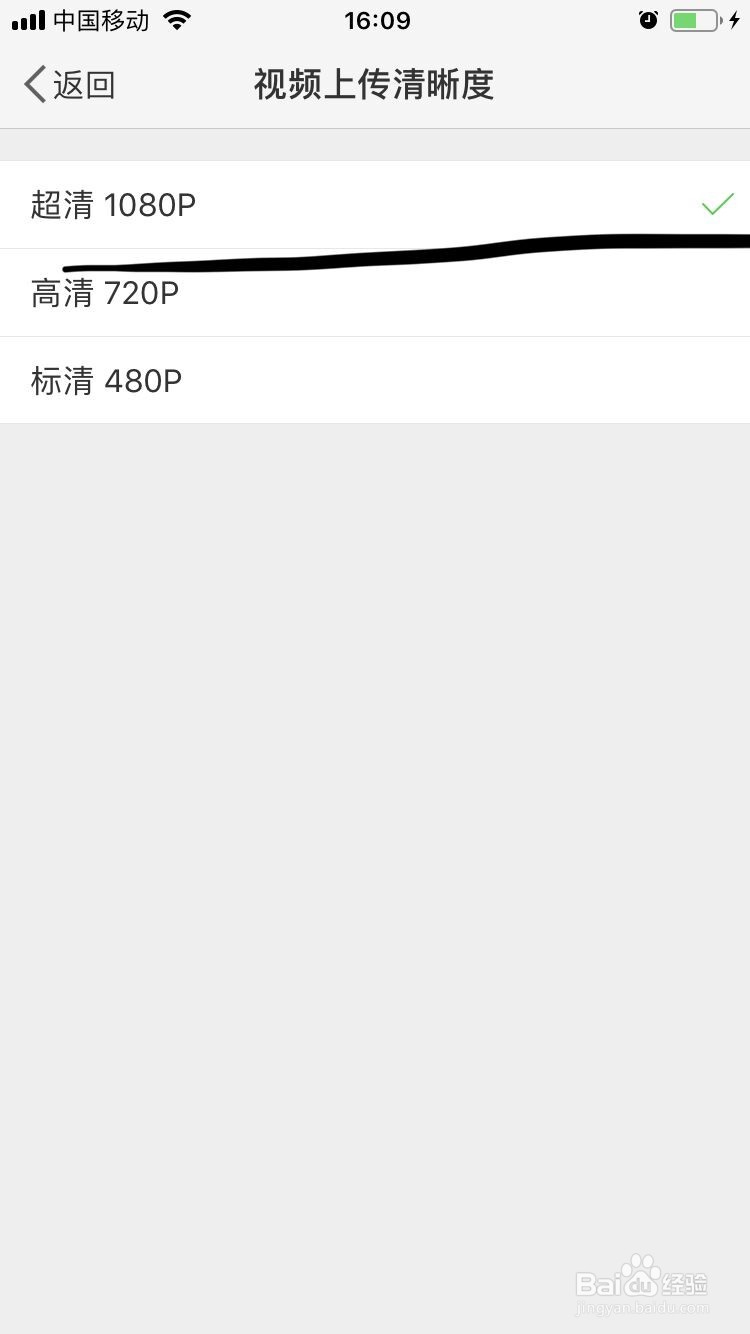Tap the 超清 1080P row to confirm selection
Viewport: 750px width, 1334px height.
[x=375, y=204]
